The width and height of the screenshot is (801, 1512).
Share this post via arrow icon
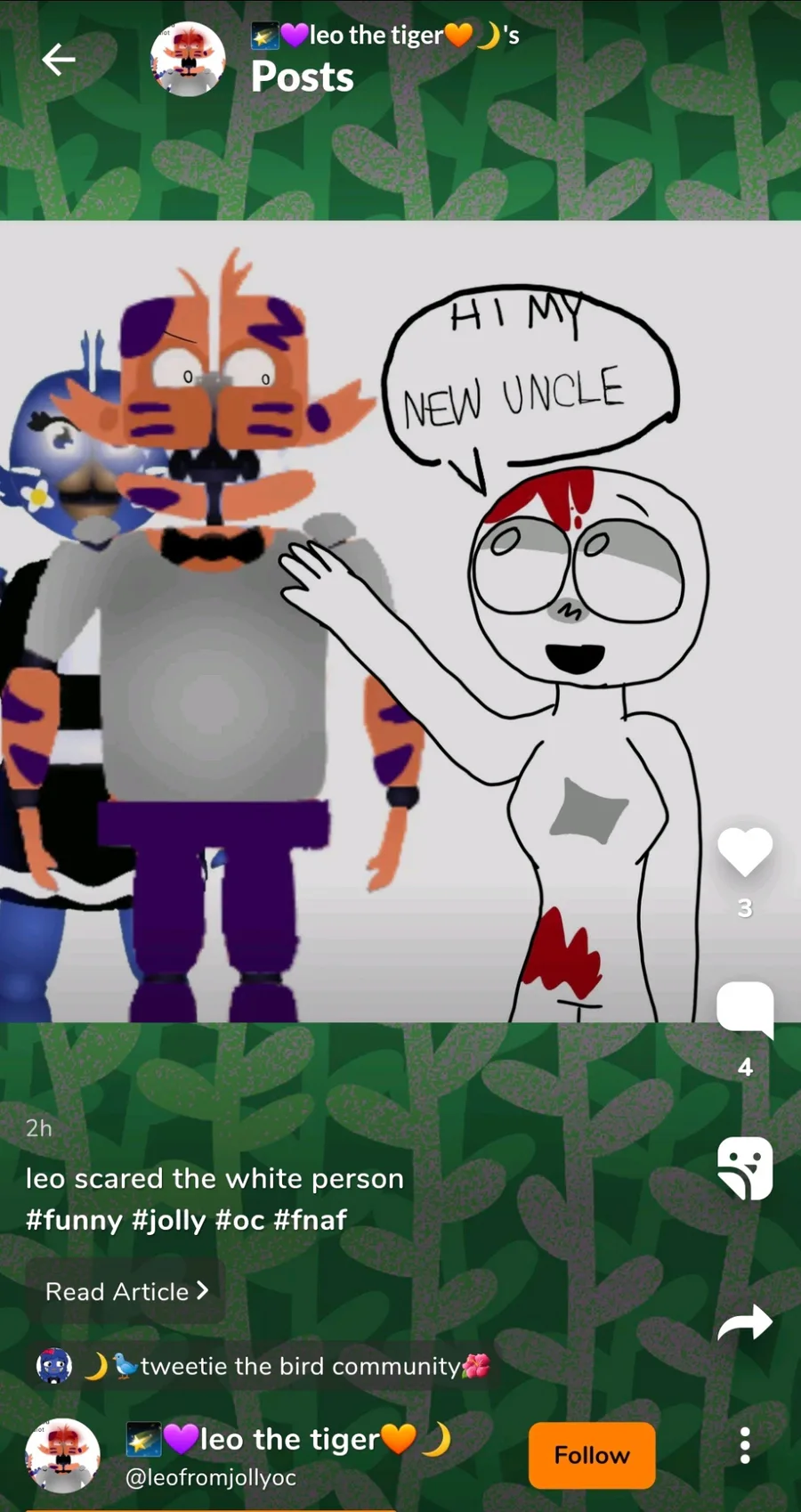click(745, 1322)
